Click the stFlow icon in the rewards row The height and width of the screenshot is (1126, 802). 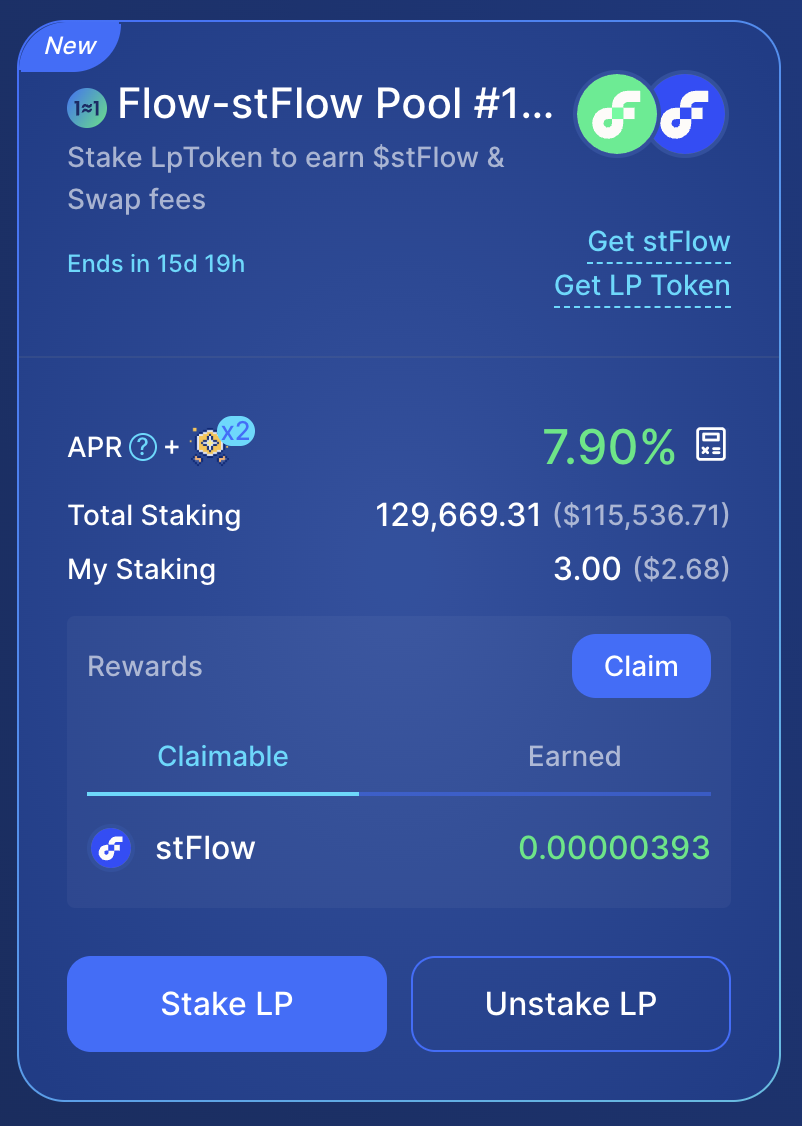click(110, 848)
